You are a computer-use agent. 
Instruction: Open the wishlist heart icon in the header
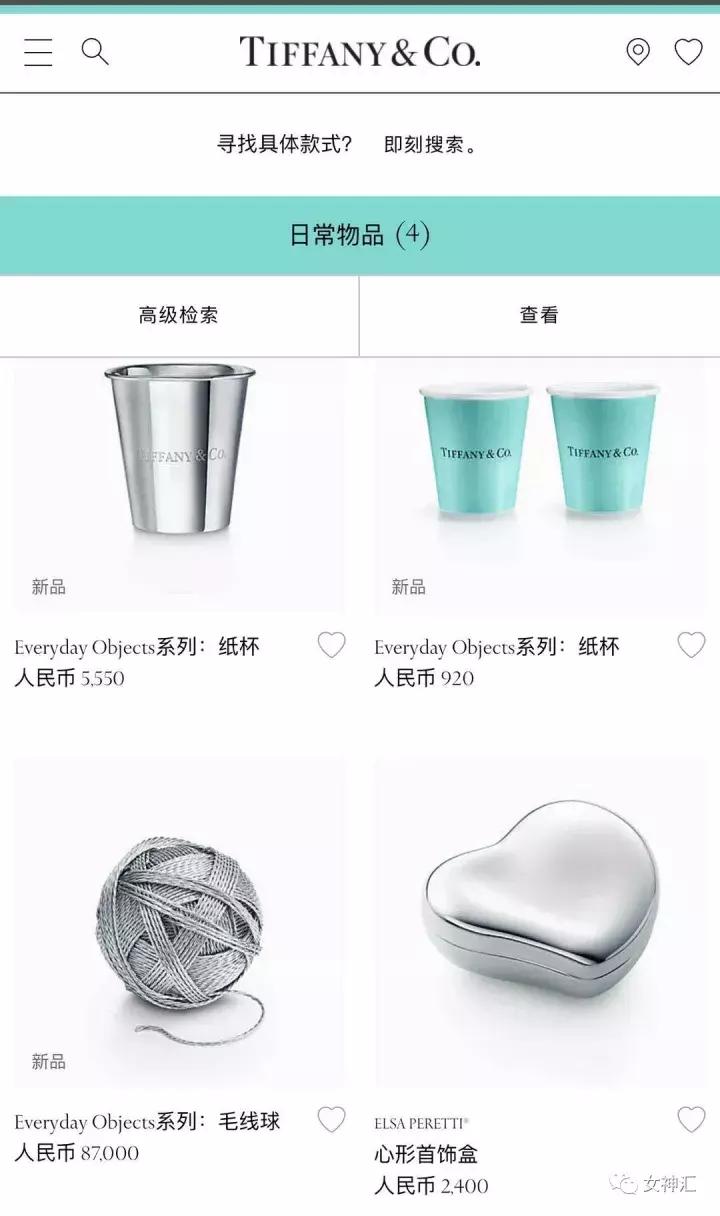click(x=688, y=51)
